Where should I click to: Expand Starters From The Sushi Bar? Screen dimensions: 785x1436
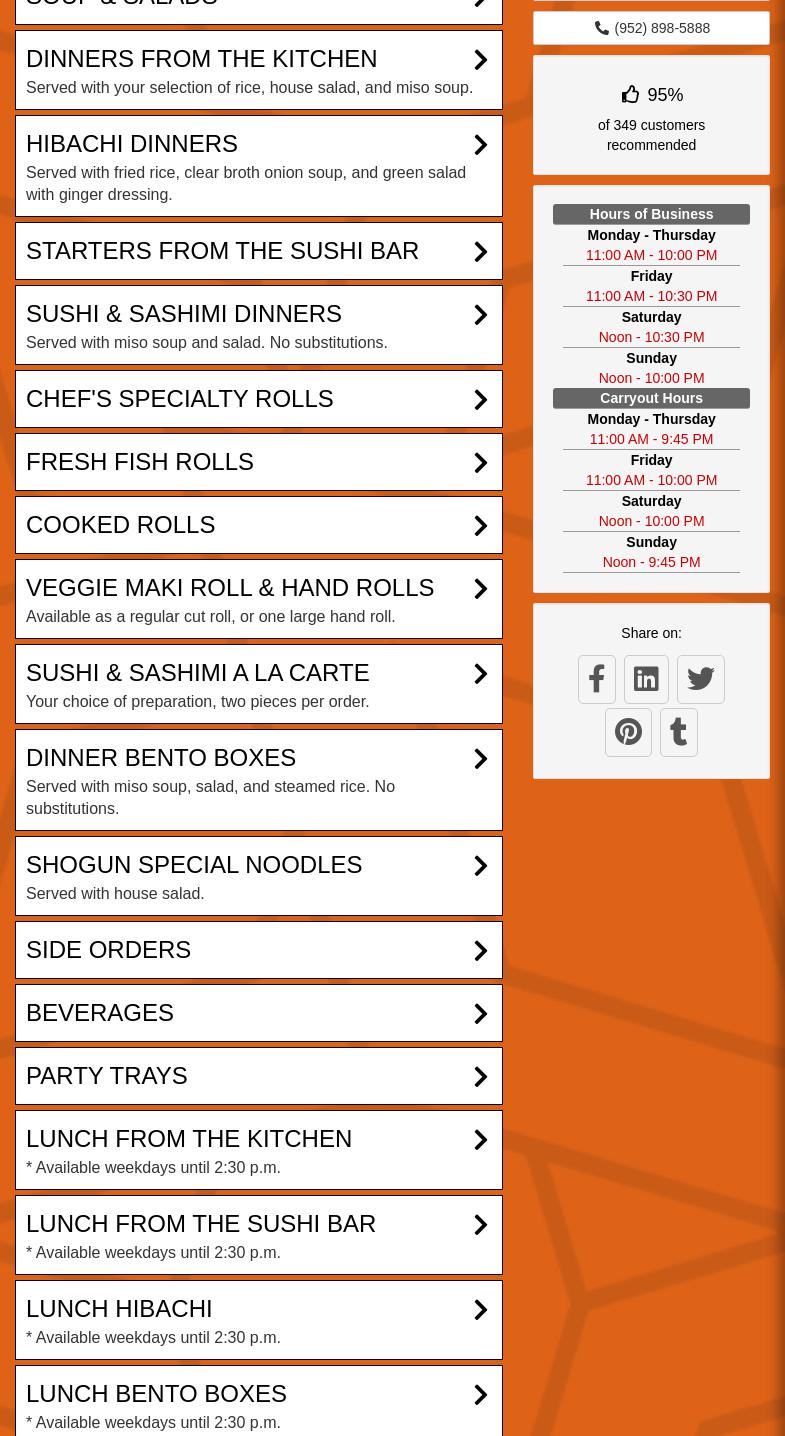coord(258,251)
